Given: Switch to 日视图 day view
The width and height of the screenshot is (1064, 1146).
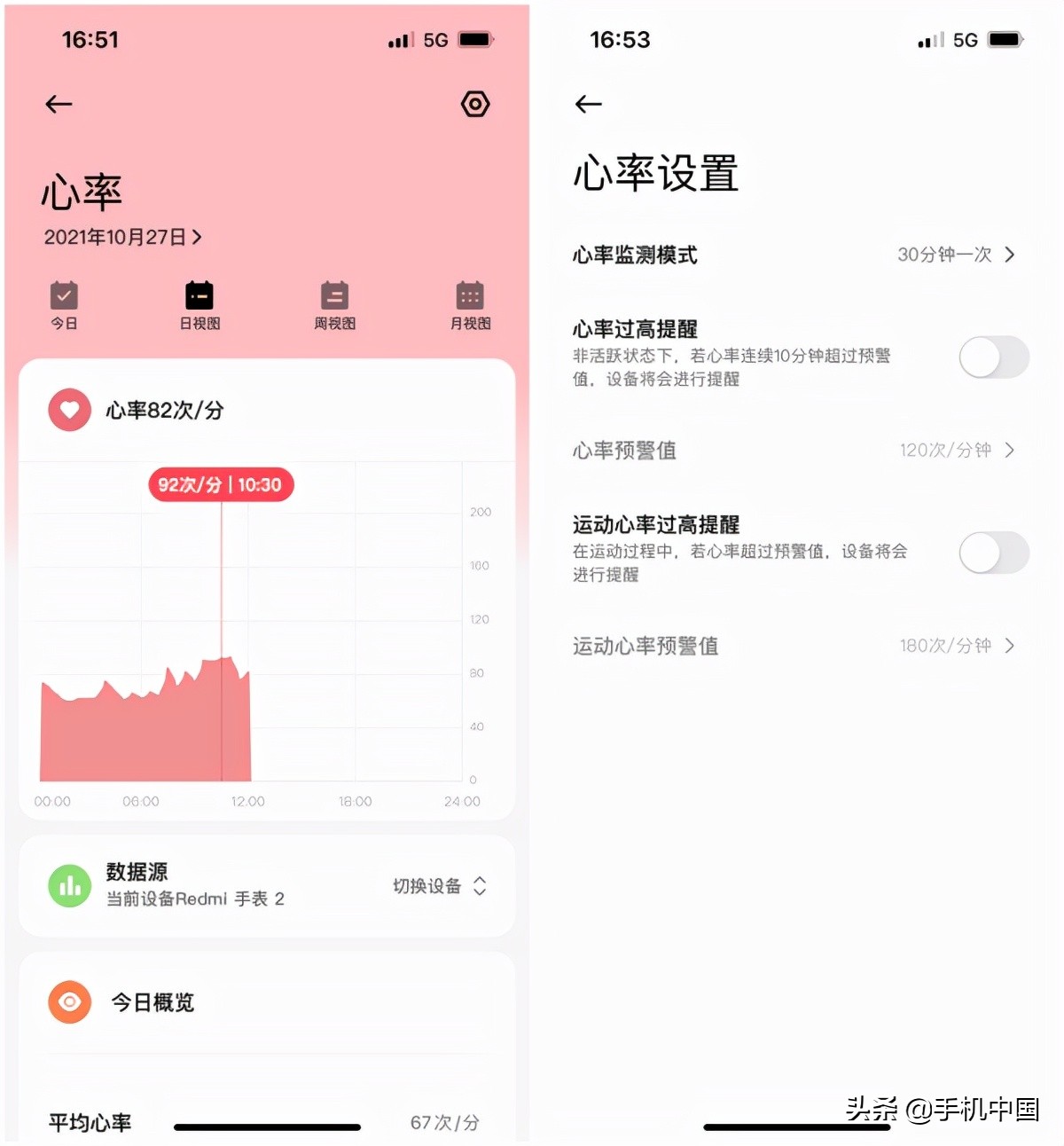Looking at the screenshot, I should [199, 305].
